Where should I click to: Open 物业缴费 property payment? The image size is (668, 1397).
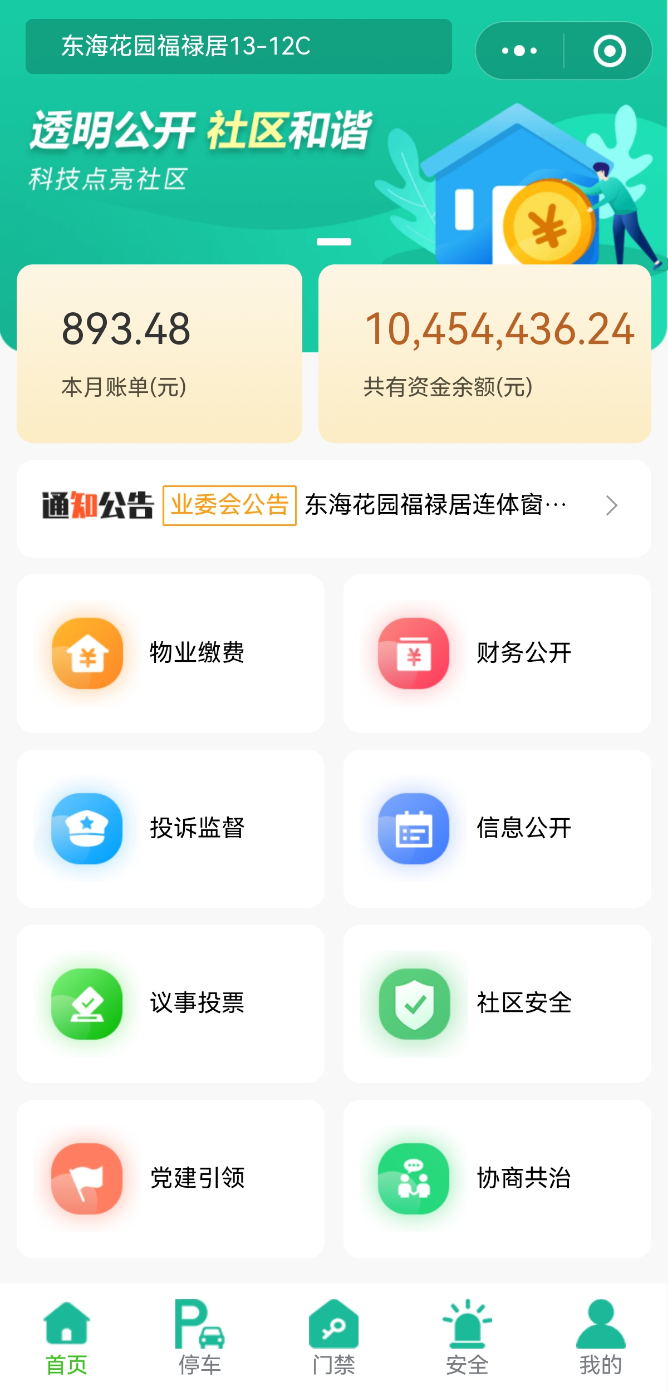coord(171,653)
